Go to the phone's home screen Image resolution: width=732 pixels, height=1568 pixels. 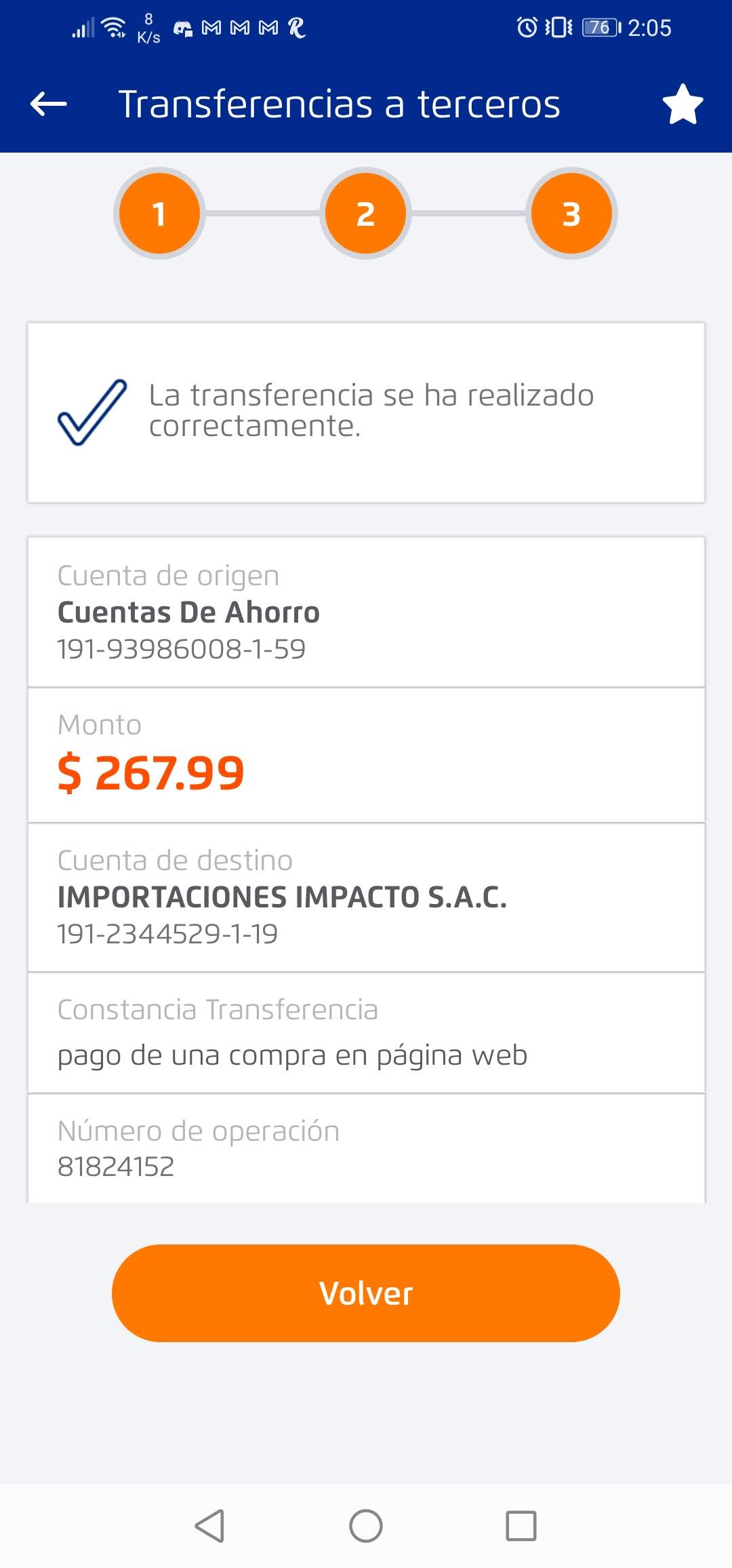[x=366, y=1526]
